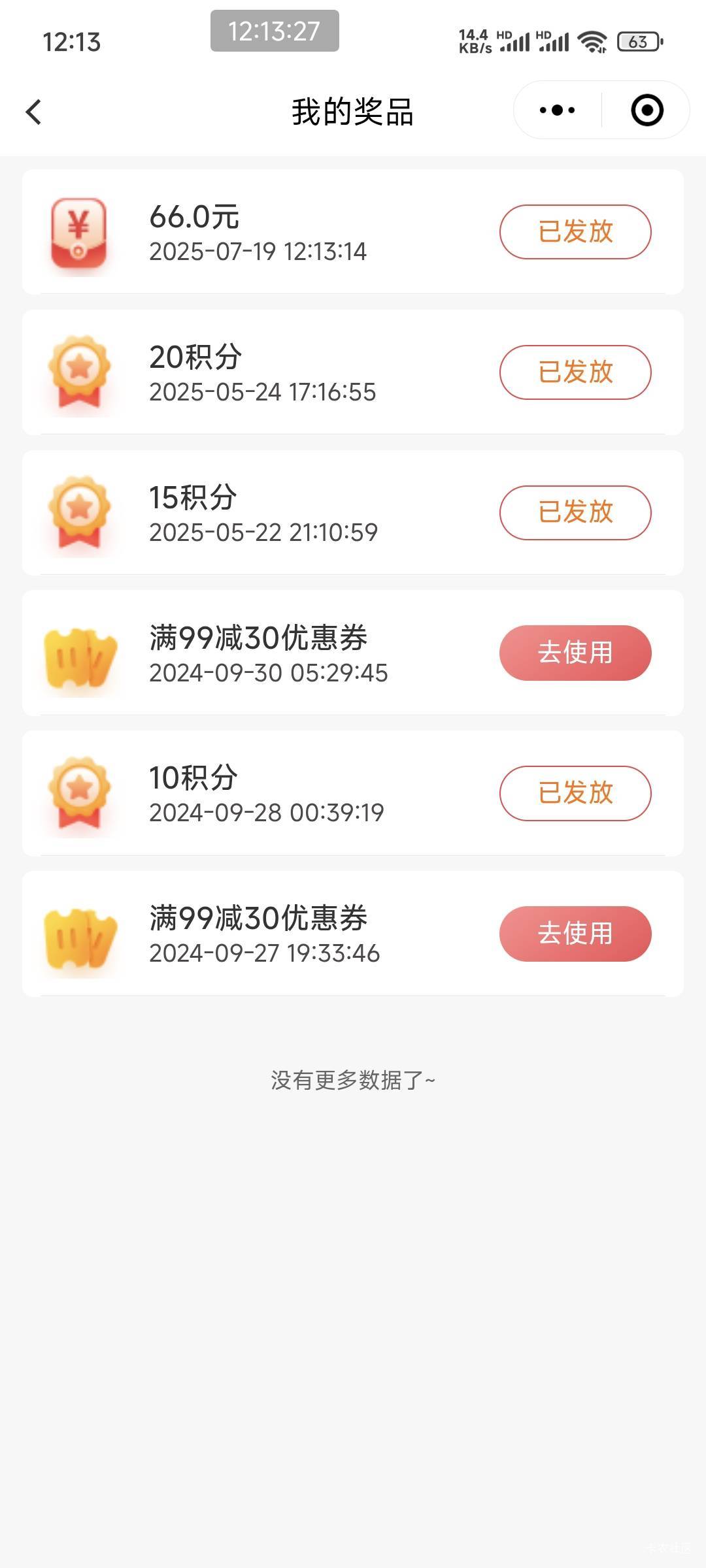The image size is (706, 1568).
Task: Open the mini program three-dot menu
Action: tap(558, 110)
